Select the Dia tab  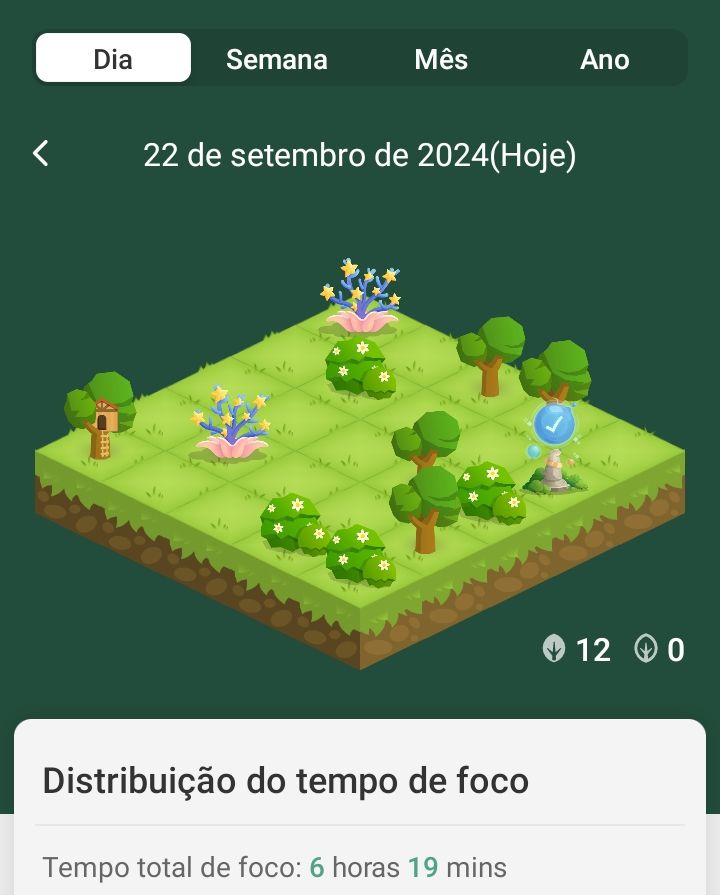113,59
